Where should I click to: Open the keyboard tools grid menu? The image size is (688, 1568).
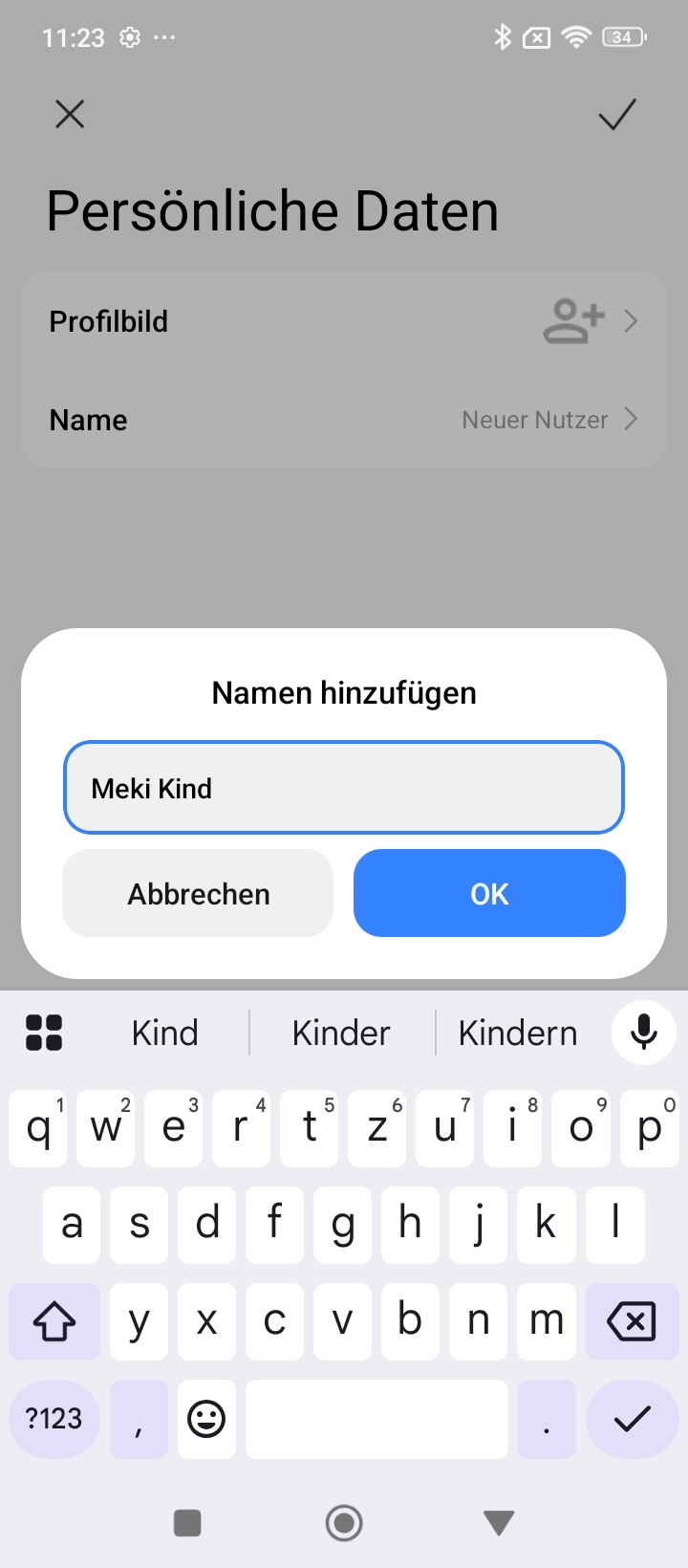[44, 1033]
